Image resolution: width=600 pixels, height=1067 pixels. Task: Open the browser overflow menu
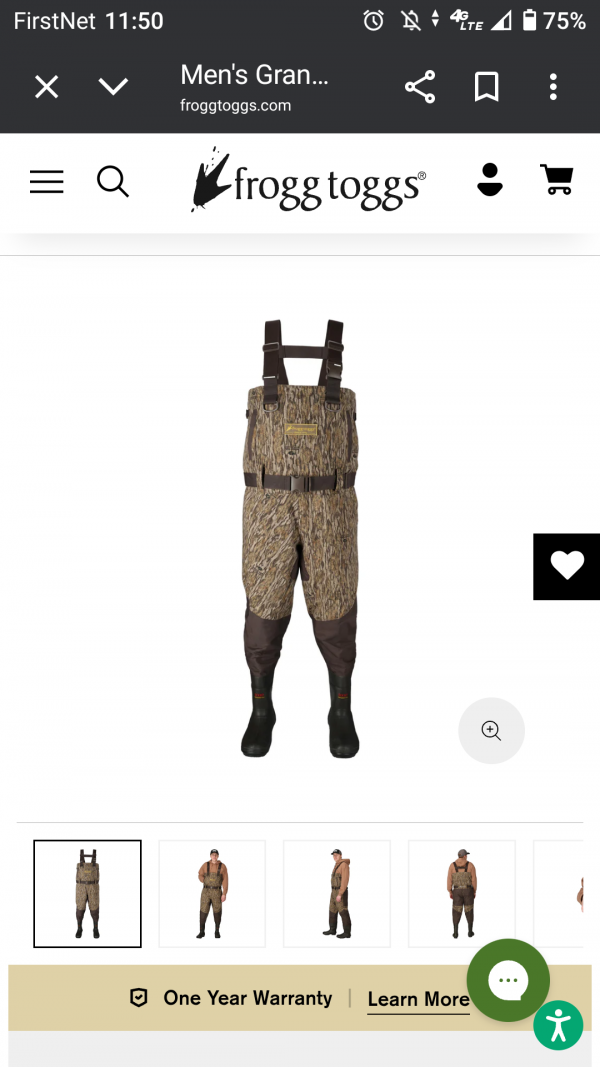pos(553,87)
